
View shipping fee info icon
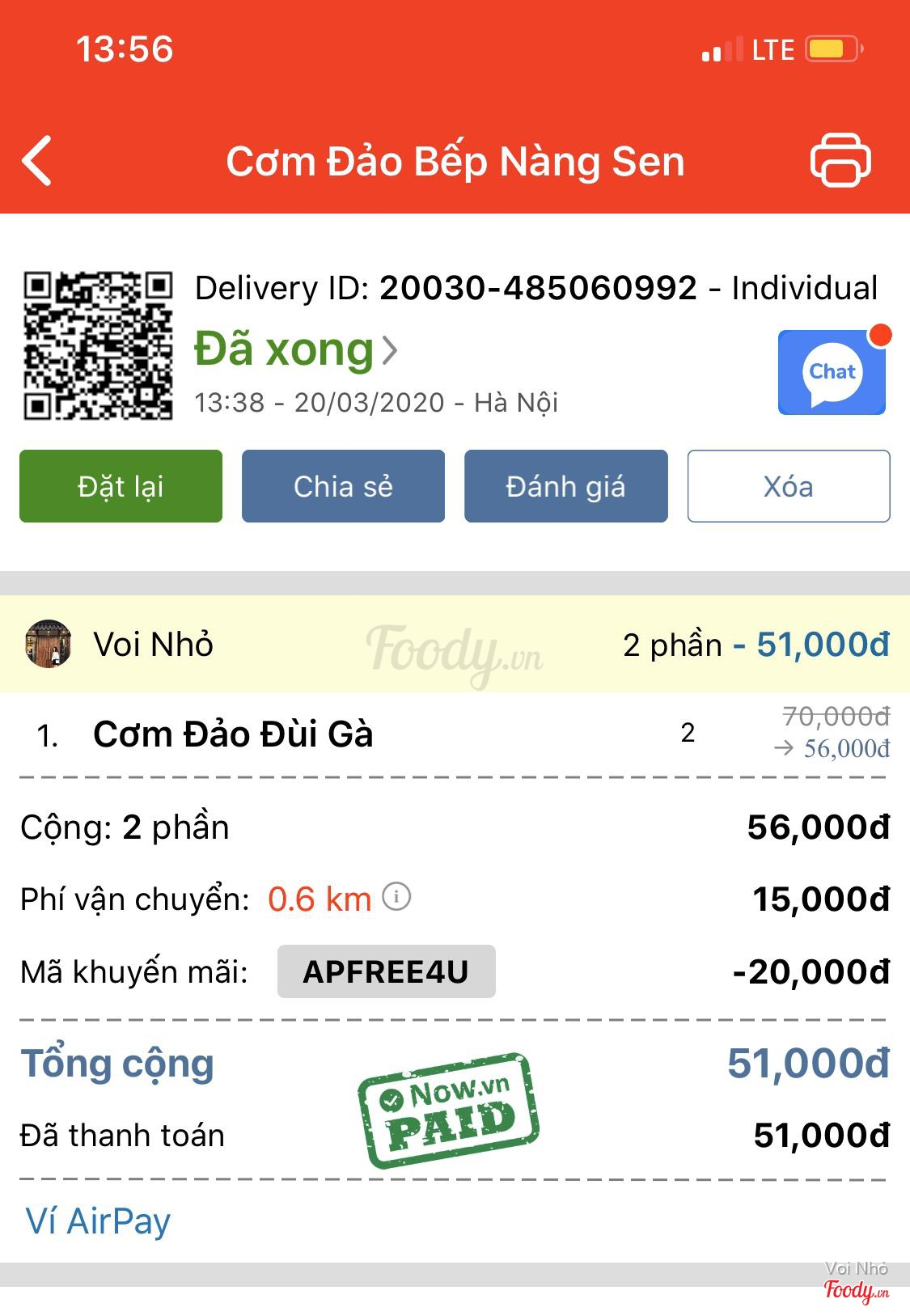[396, 897]
